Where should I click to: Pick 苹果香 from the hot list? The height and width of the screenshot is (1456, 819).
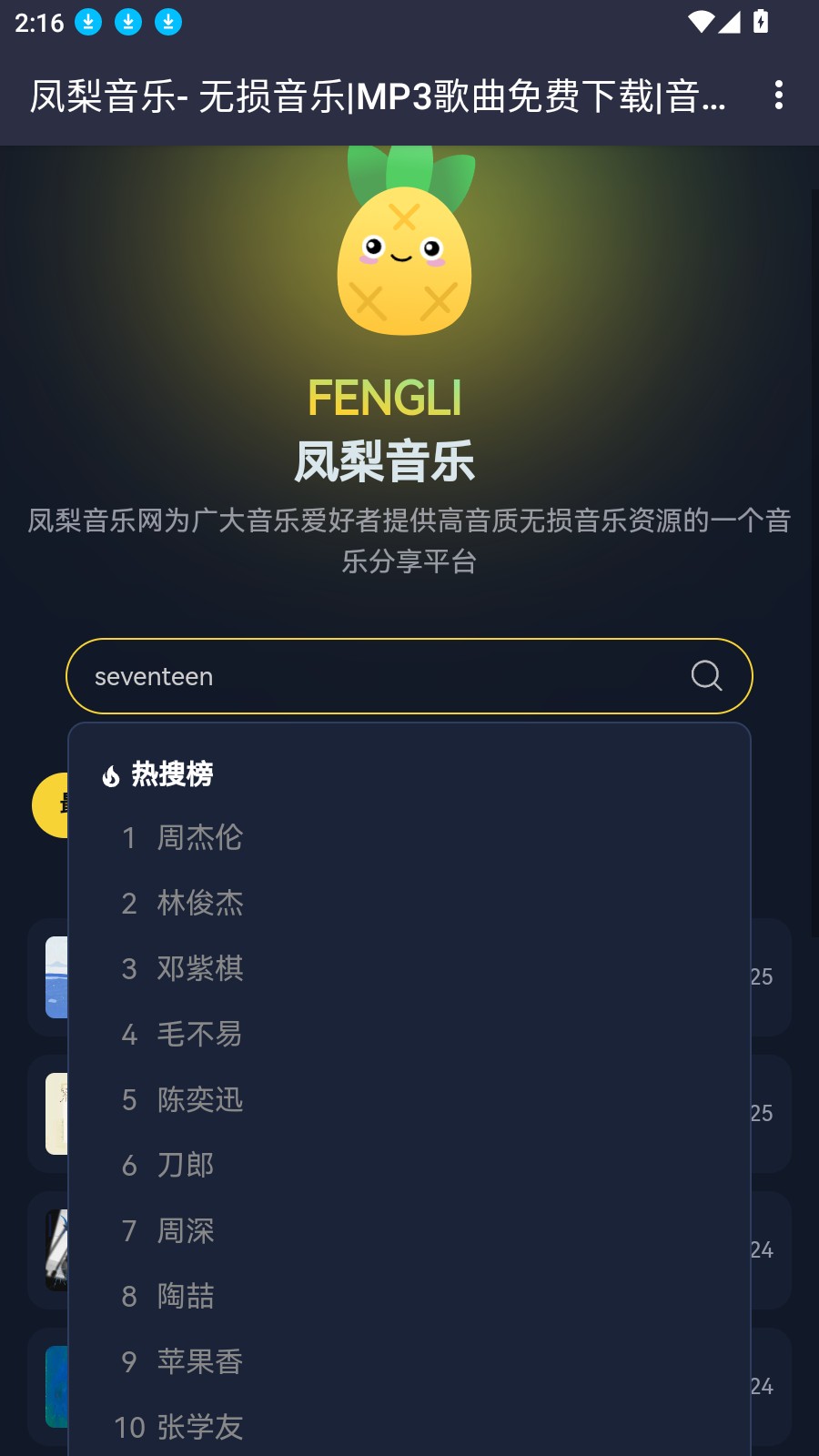pyautogui.click(x=199, y=1361)
